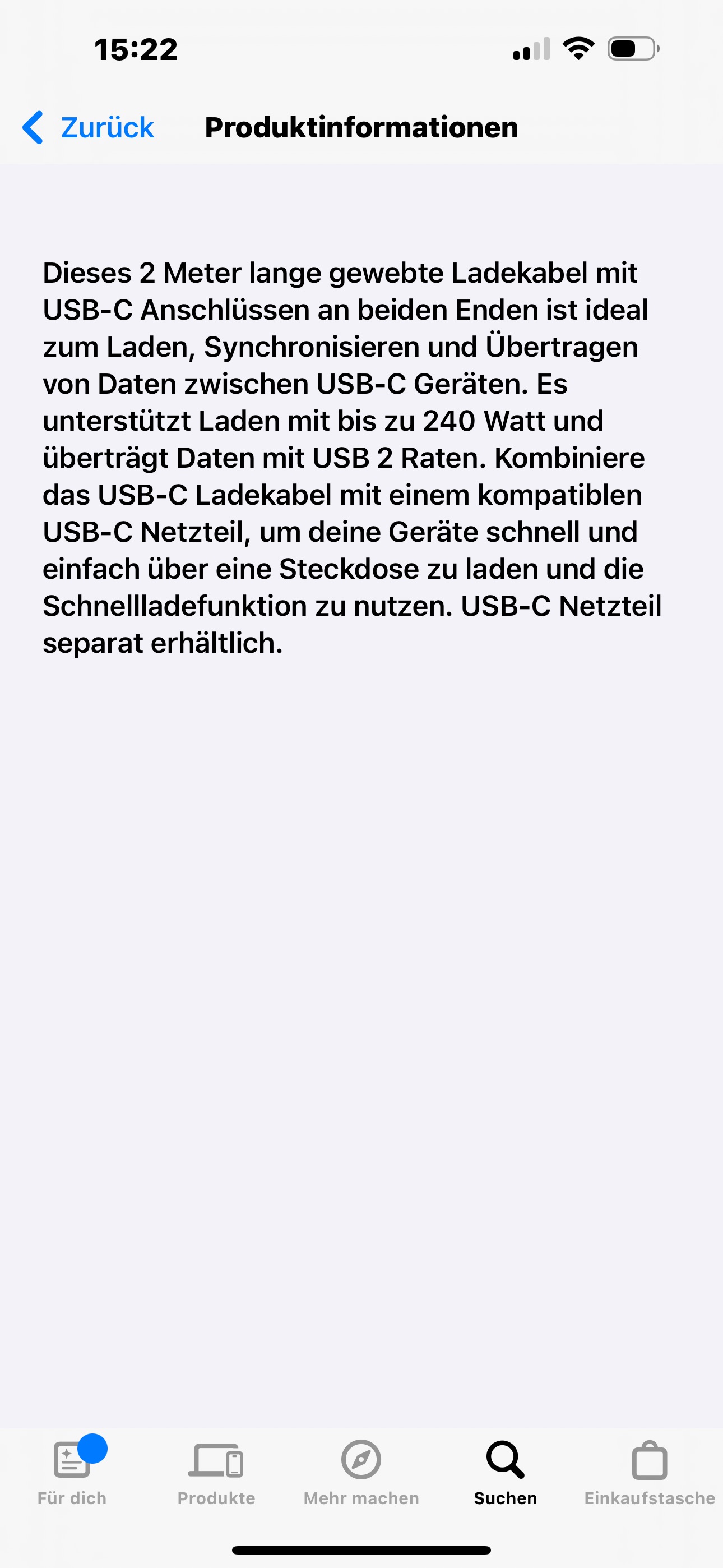Tap the Suchen tab
The width and height of the screenshot is (723, 1568).
point(506,1472)
